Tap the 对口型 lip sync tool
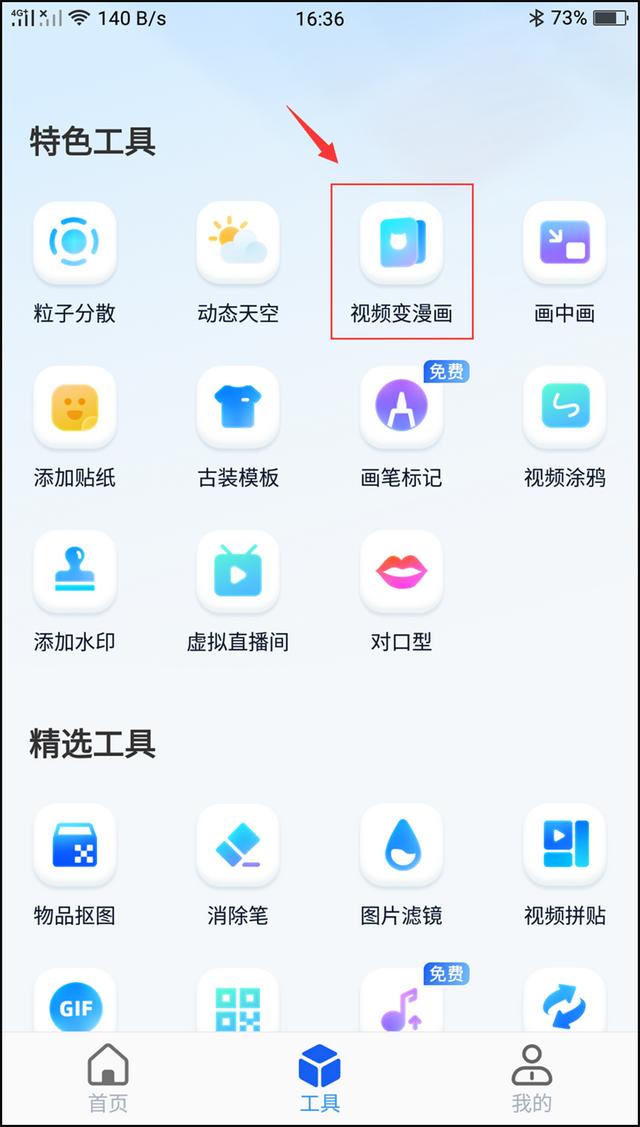Viewport: 640px width, 1127px height. (x=401, y=571)
